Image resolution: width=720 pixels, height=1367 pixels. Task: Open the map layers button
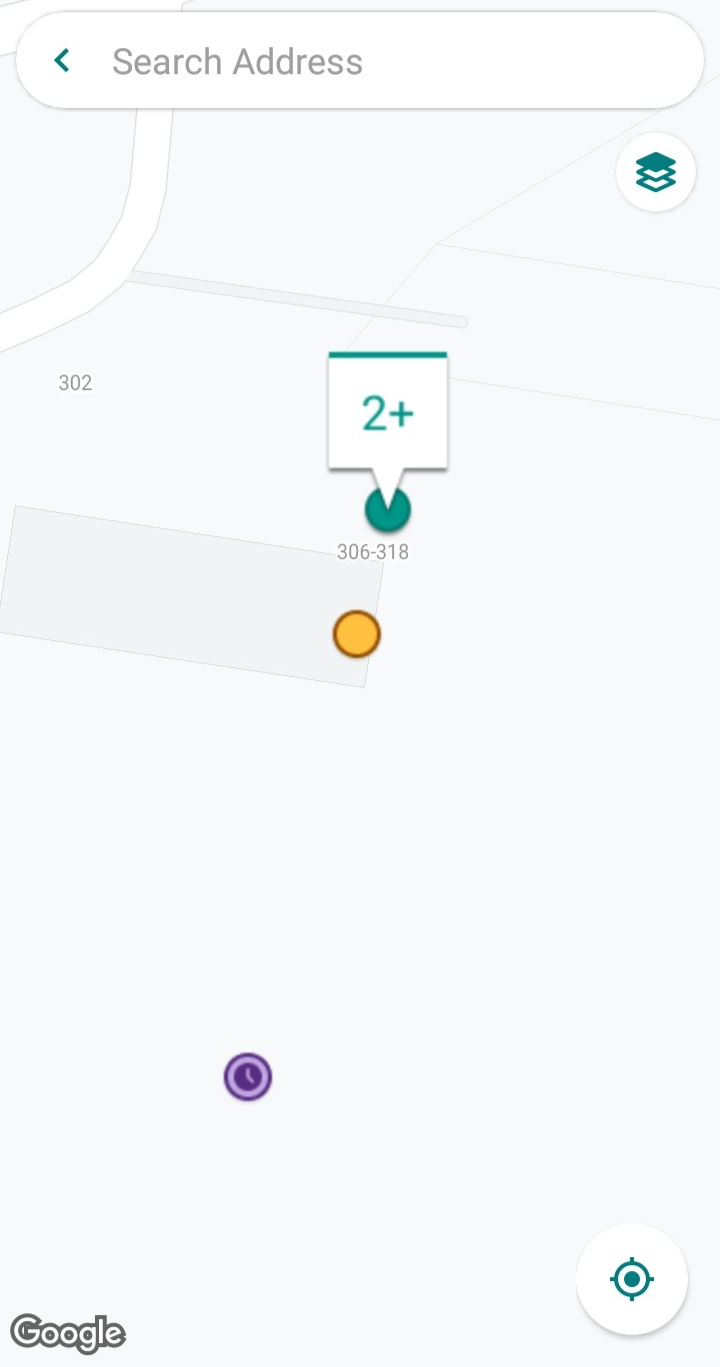point(656,173)
